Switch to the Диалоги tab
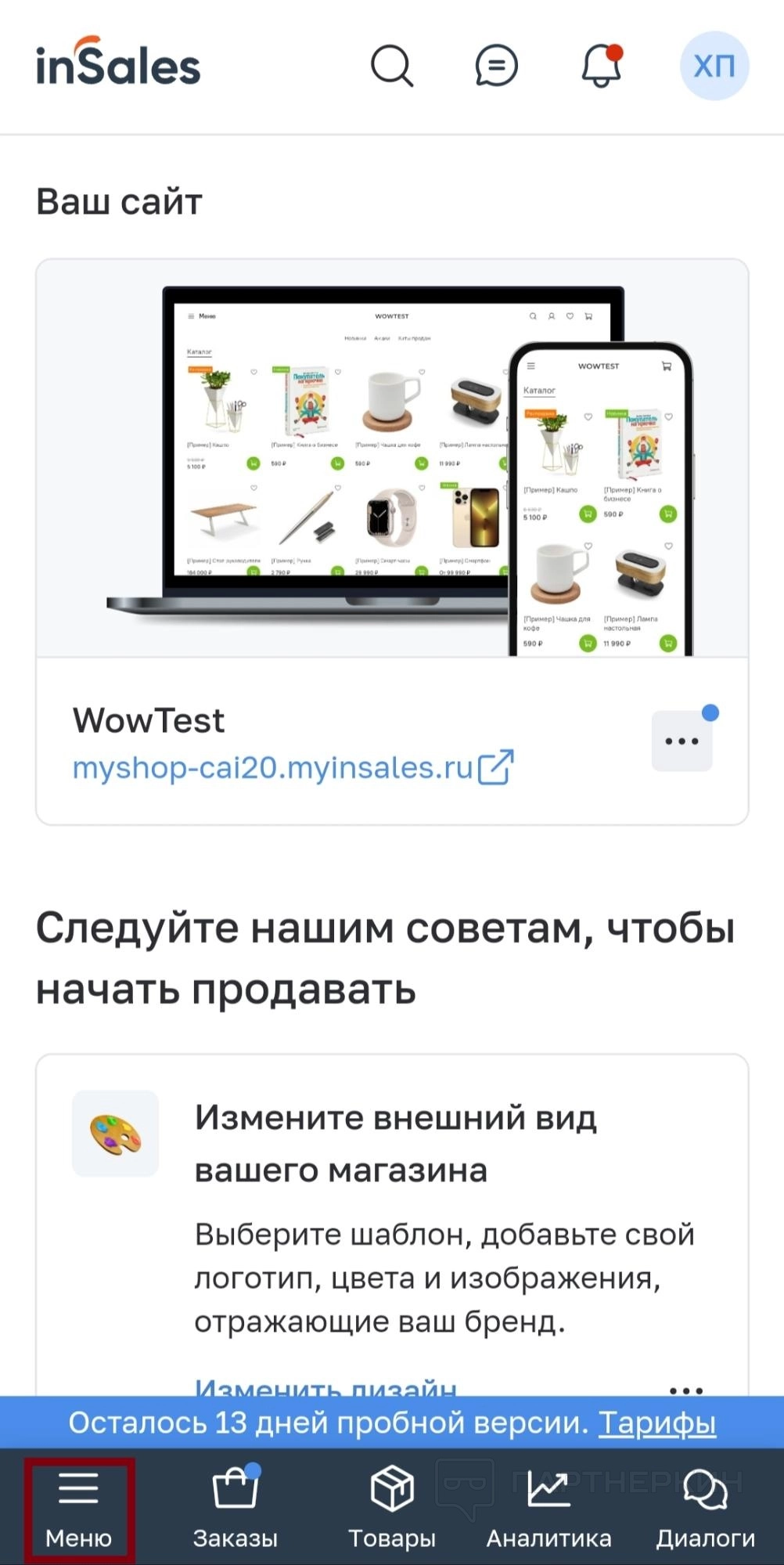 pos(705,1508)
